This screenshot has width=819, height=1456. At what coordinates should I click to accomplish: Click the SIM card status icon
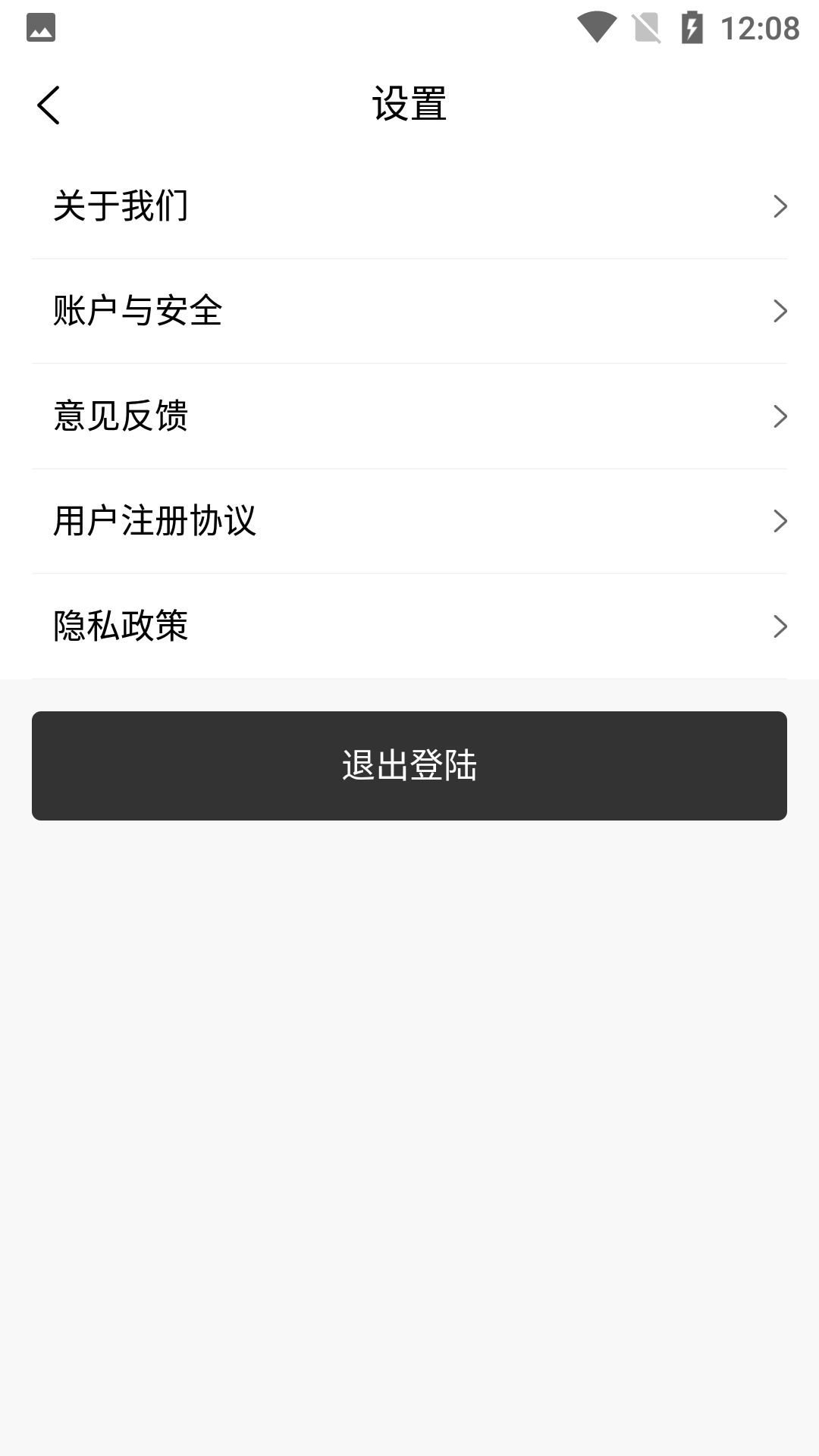[647, 25]
